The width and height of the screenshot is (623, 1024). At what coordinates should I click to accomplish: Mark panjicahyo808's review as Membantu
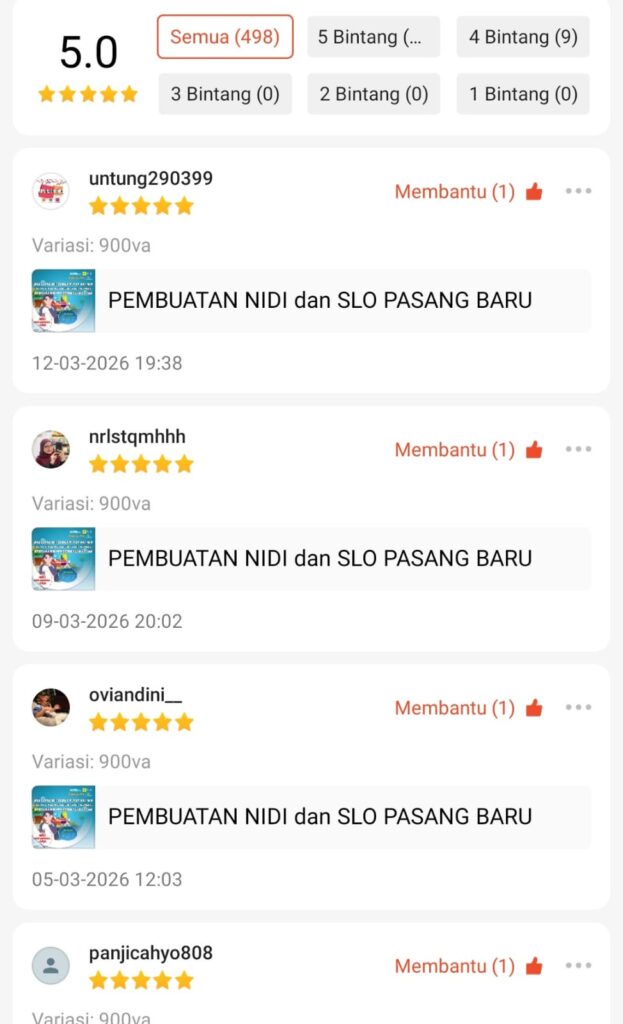(x=468, y=965)
